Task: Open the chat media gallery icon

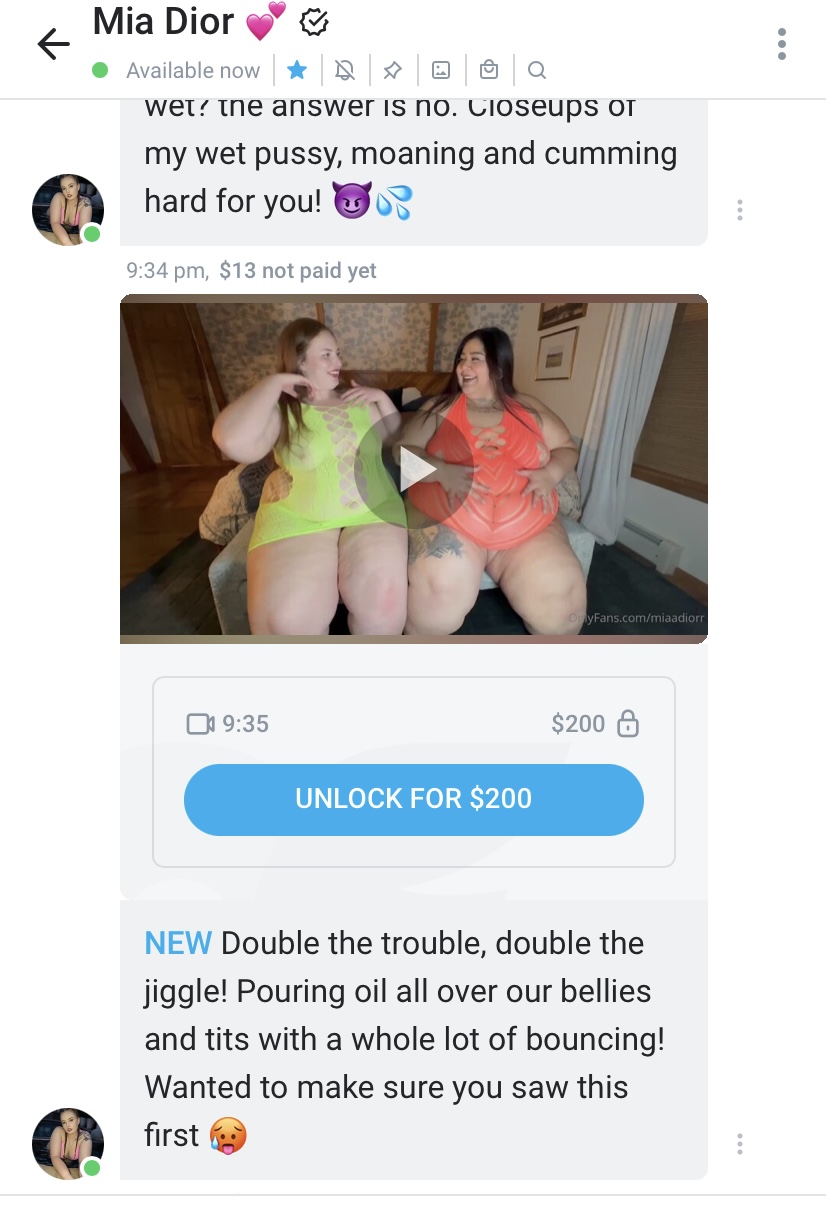Action: [440, 70]
